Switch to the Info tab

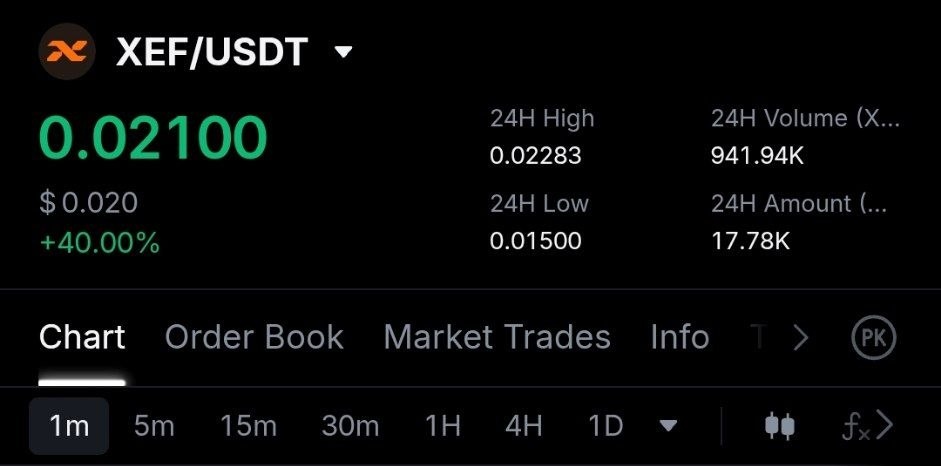click(x=680, y=337)
